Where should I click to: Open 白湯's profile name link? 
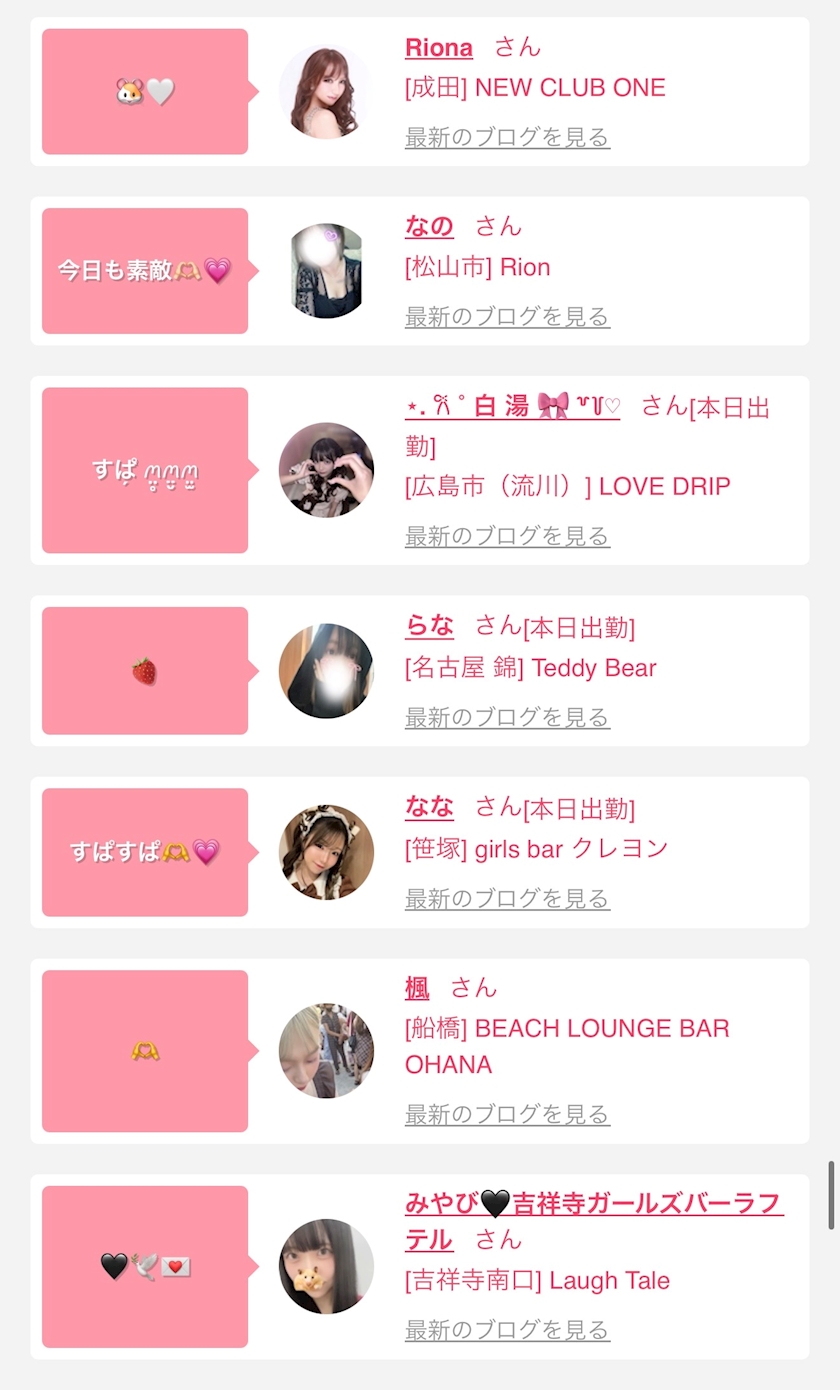(512, 406)
